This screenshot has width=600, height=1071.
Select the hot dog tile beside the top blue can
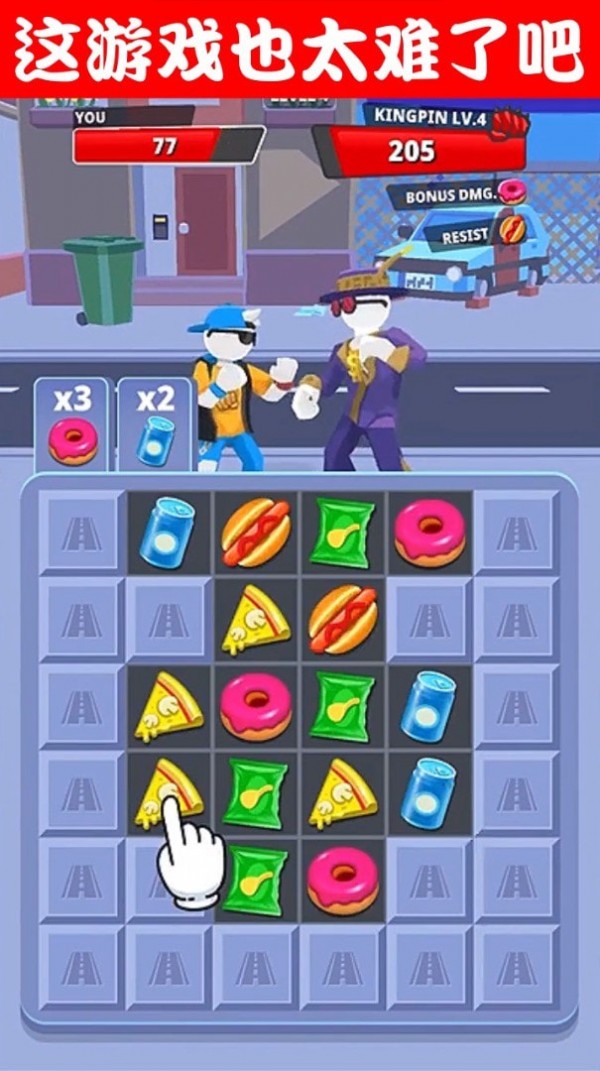[256, 533]
